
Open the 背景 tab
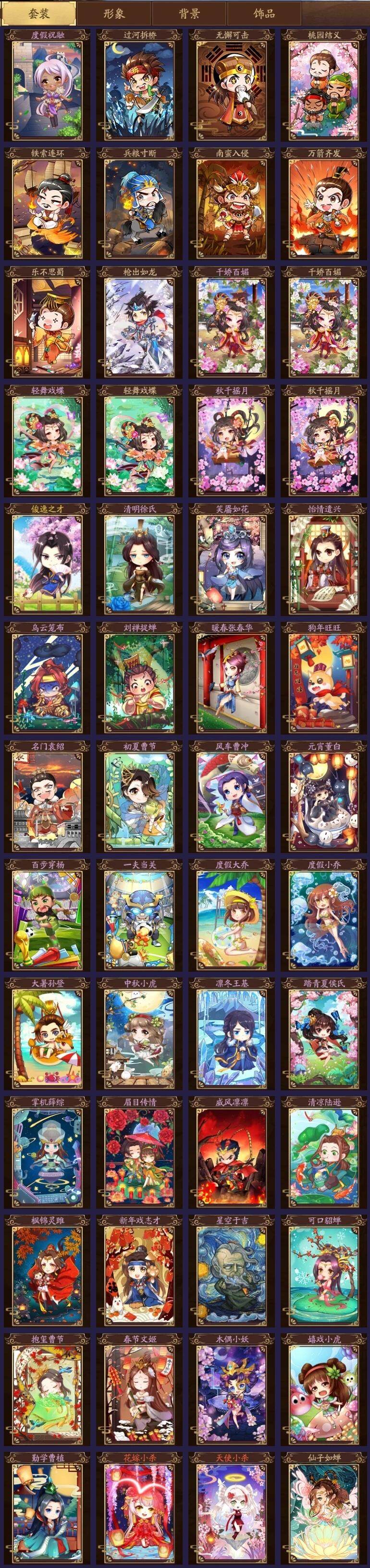[189, 13]
